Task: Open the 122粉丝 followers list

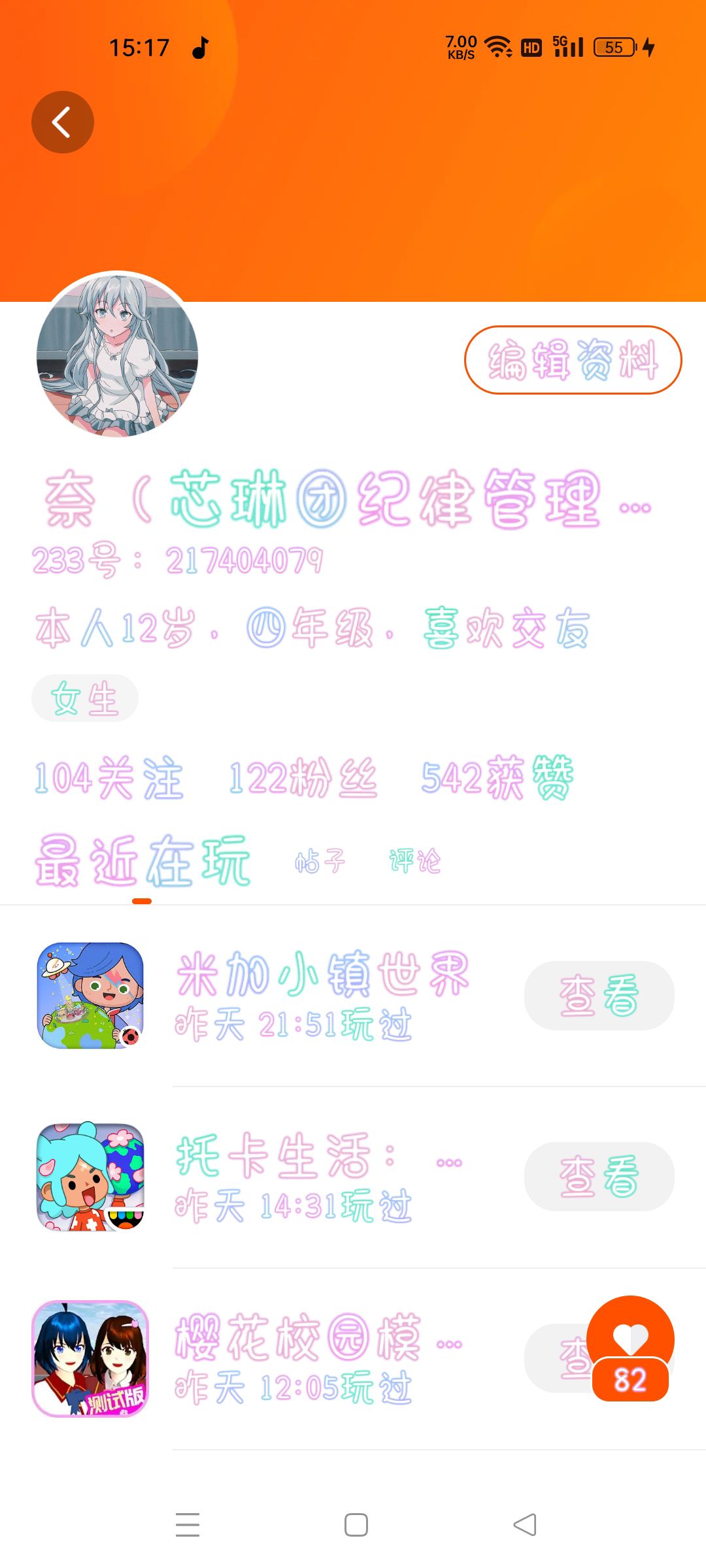Action: point(303,777)
